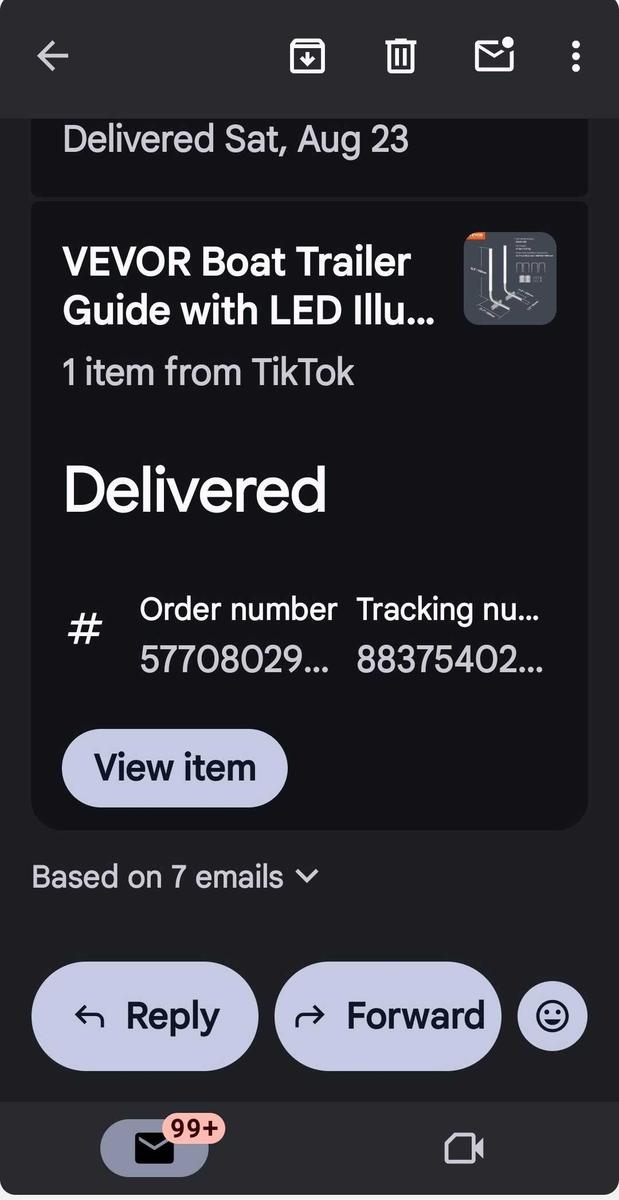Image resolution: width=619 pixels, height=1200 pixels.
Task: Go back to the inbox
Action: pyautogui.click(x=52, y=56)
